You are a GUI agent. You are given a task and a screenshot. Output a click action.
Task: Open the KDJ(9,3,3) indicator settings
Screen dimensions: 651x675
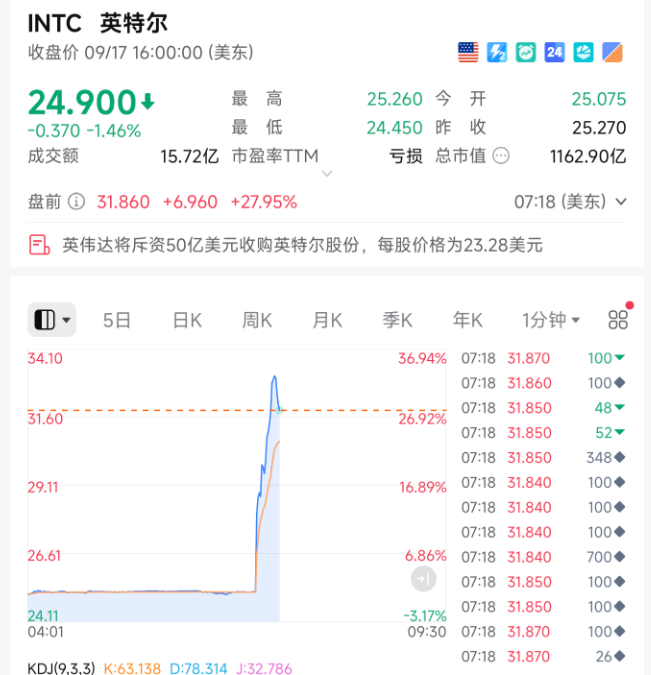point(60,667)
